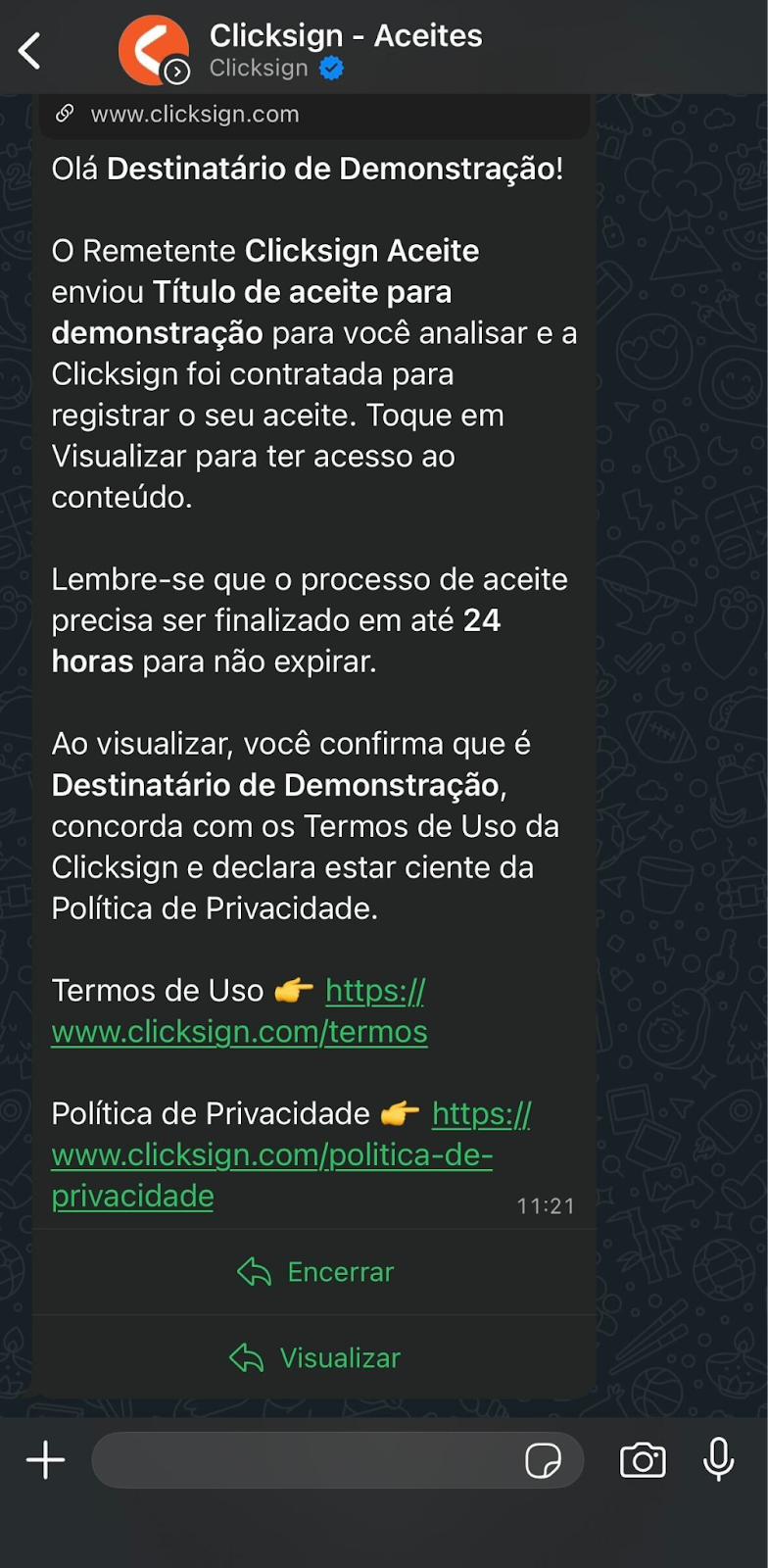
Task: Open the www.clicksign.com link preview
Action: 194,115
